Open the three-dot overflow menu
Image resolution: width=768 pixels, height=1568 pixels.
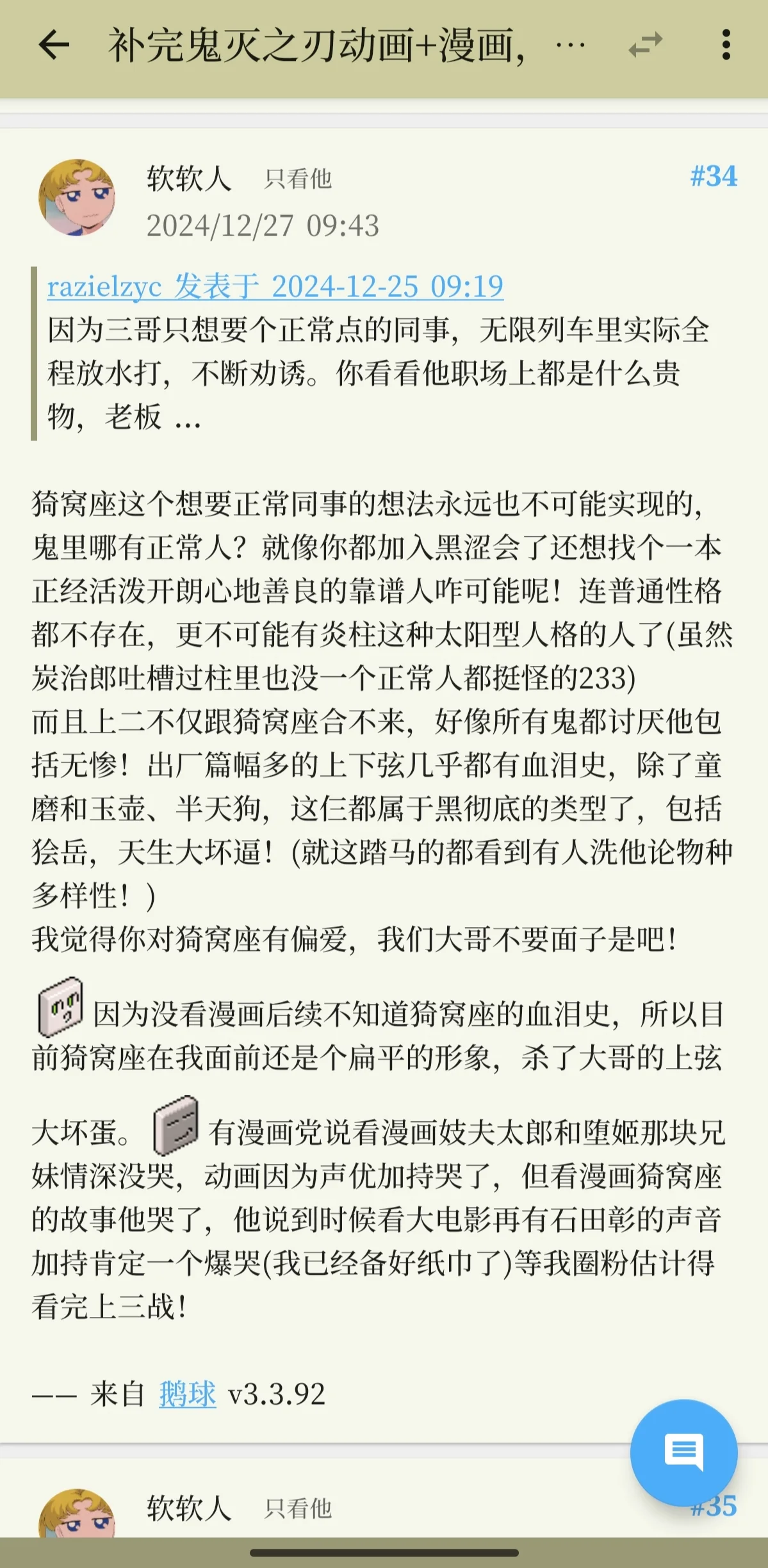pos(726,45)
